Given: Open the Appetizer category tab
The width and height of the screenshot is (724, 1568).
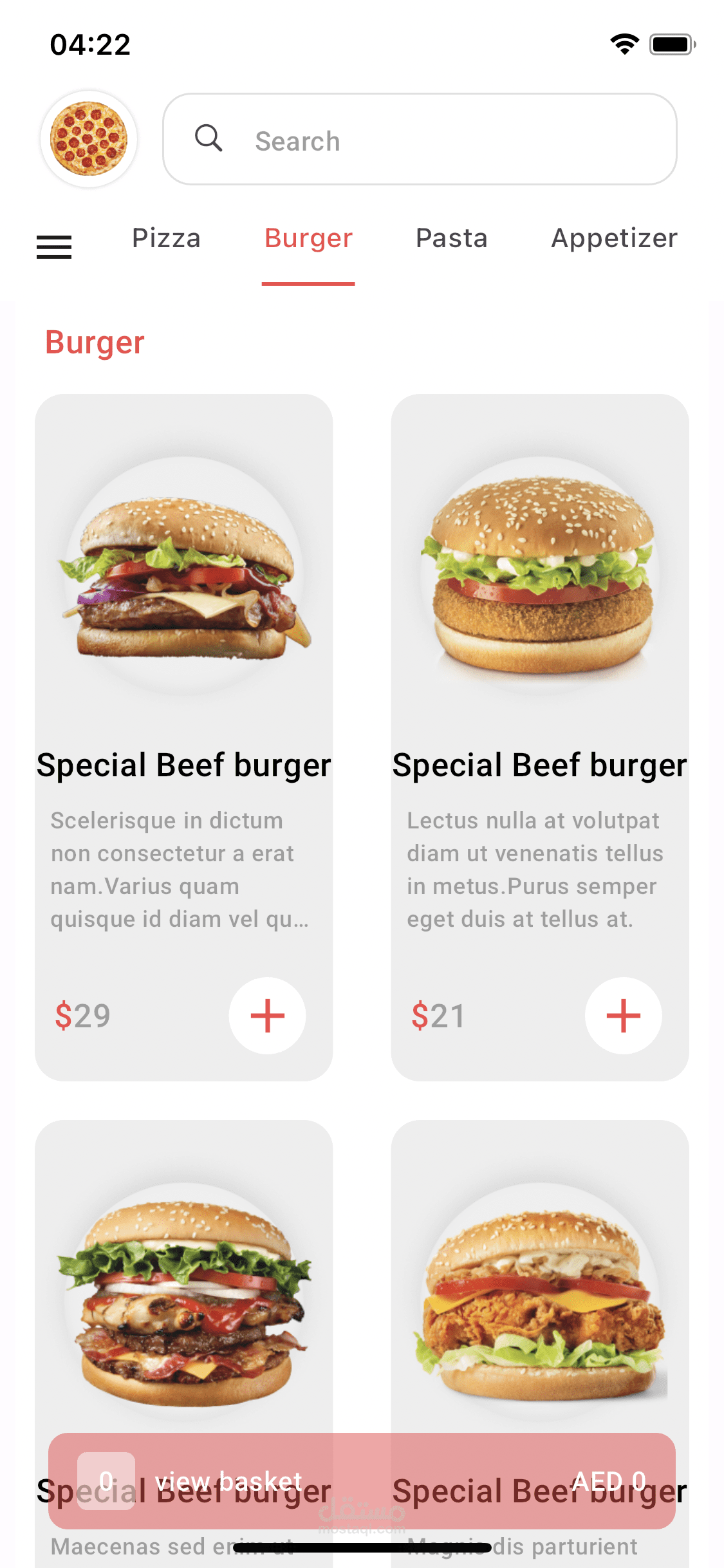Looking at the screenshot, I should tap(614, 239).
